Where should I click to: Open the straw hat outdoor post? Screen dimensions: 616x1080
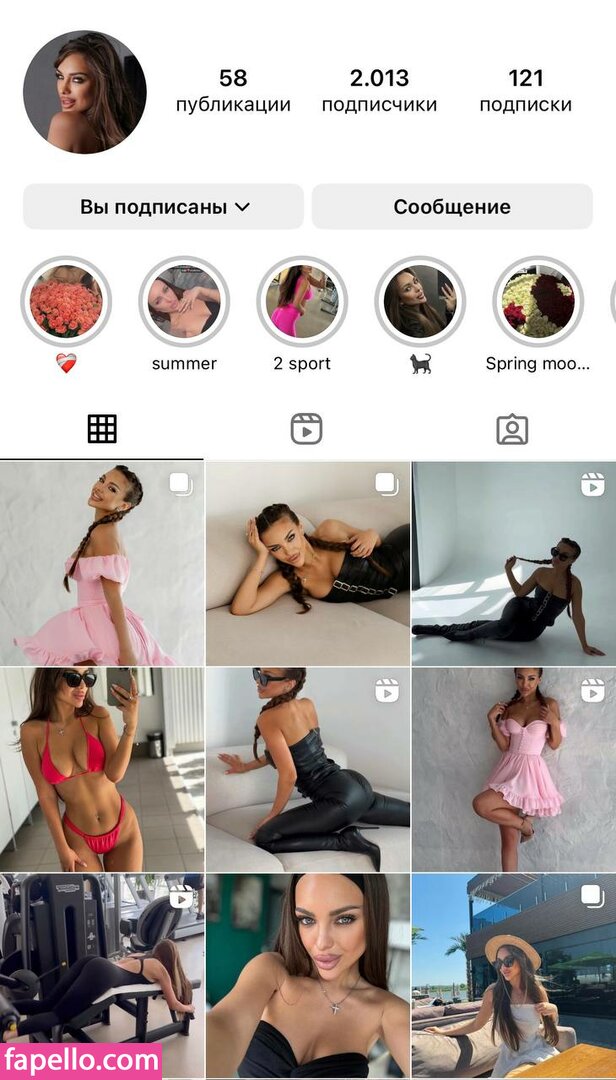pos(514,975)
